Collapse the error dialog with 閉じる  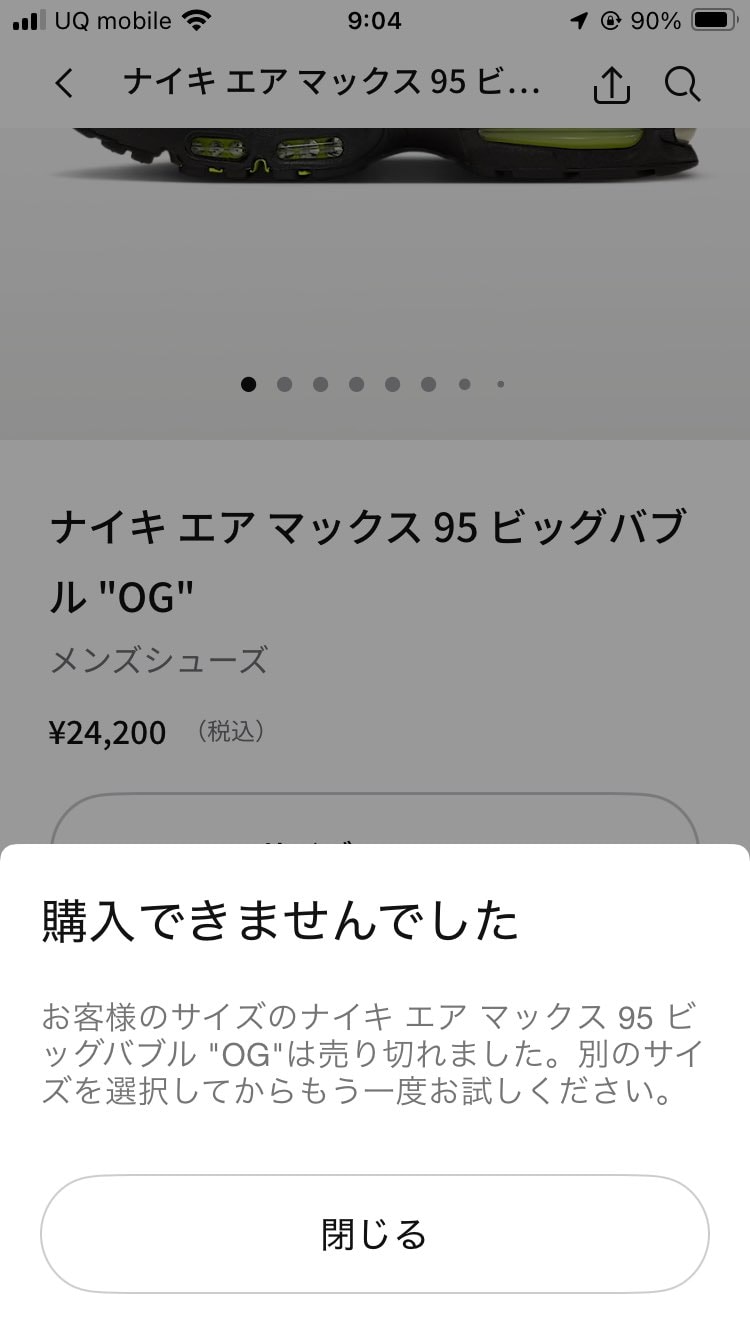pyautogui.click(x=375, y=1234)
